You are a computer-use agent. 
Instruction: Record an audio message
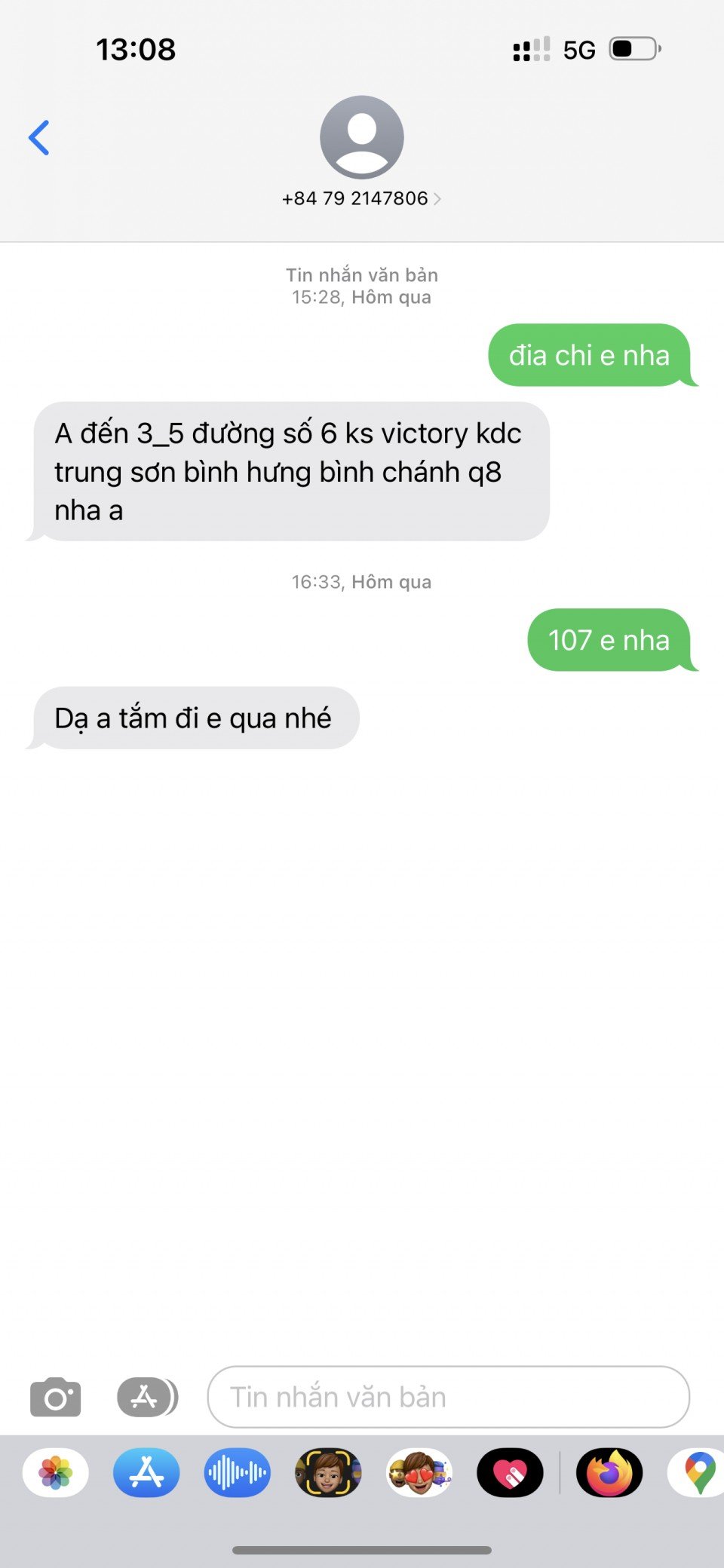(x=237, y=1472)
